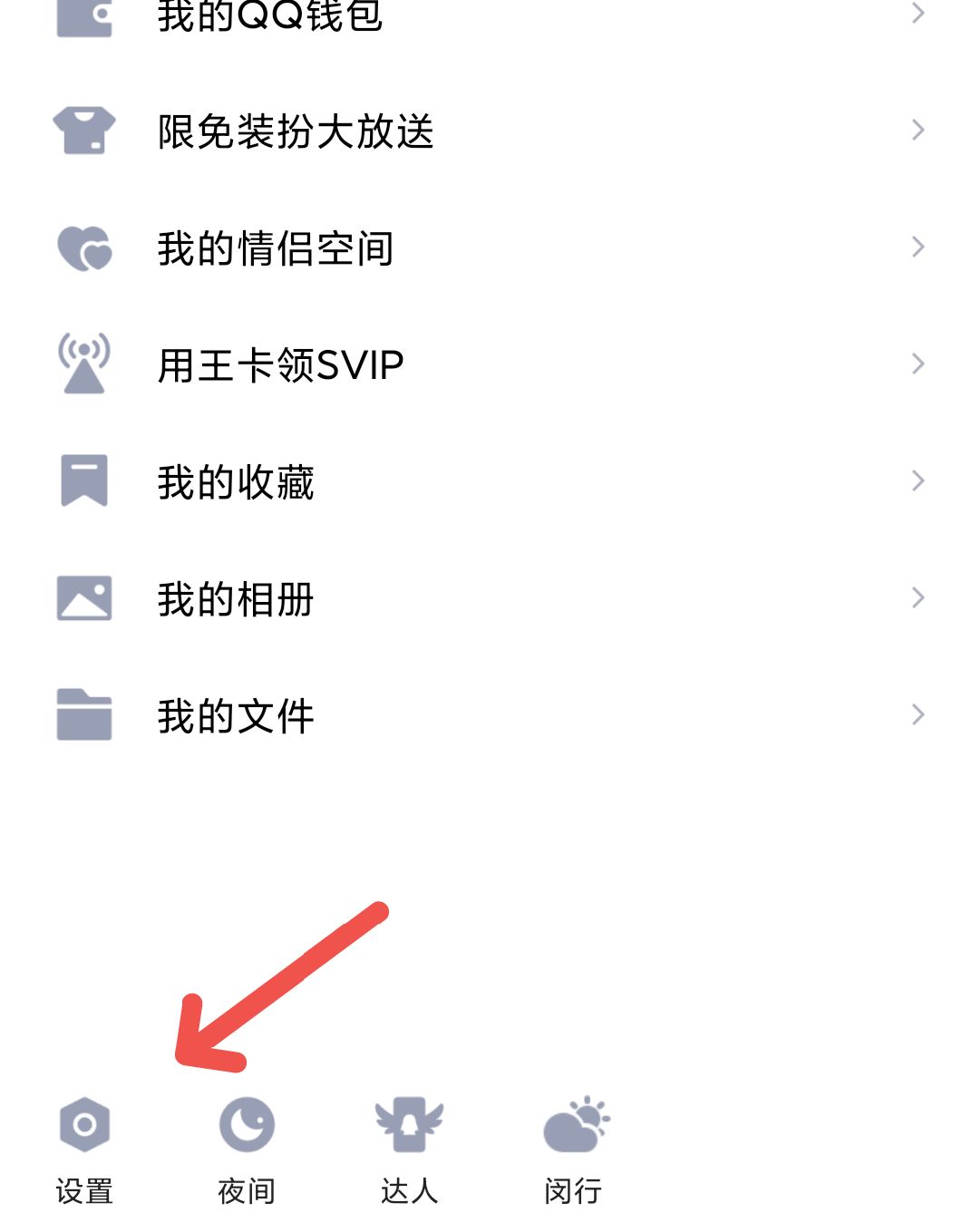
Task: Click the 用王卡领SVIP link
Action: click(278, 363)
